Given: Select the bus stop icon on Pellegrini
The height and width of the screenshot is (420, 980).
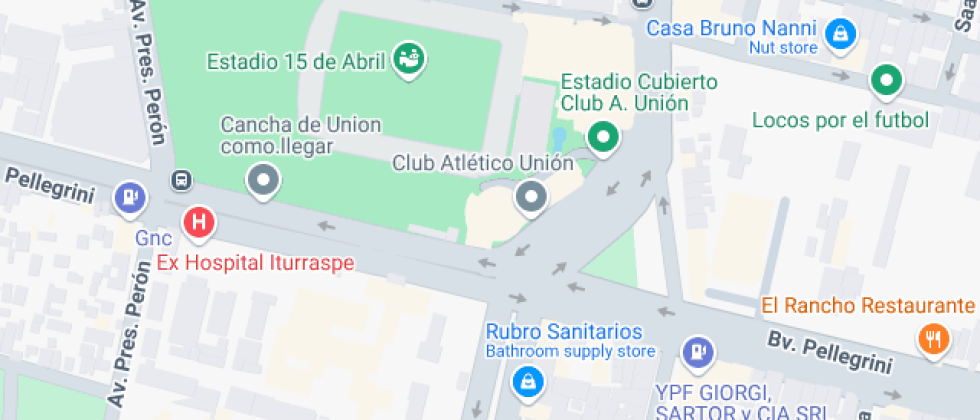Looking at the screenshot, I should (181, 180).
